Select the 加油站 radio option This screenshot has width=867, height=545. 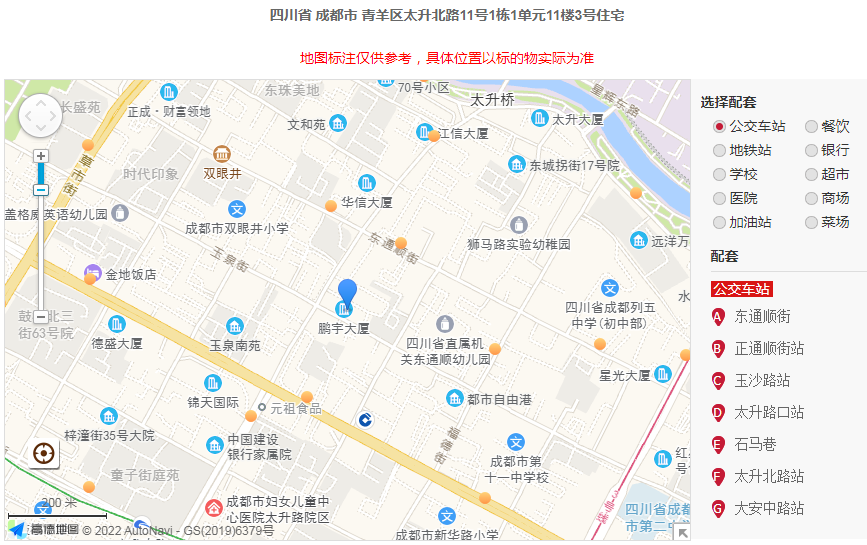click(x=719, y=222)
